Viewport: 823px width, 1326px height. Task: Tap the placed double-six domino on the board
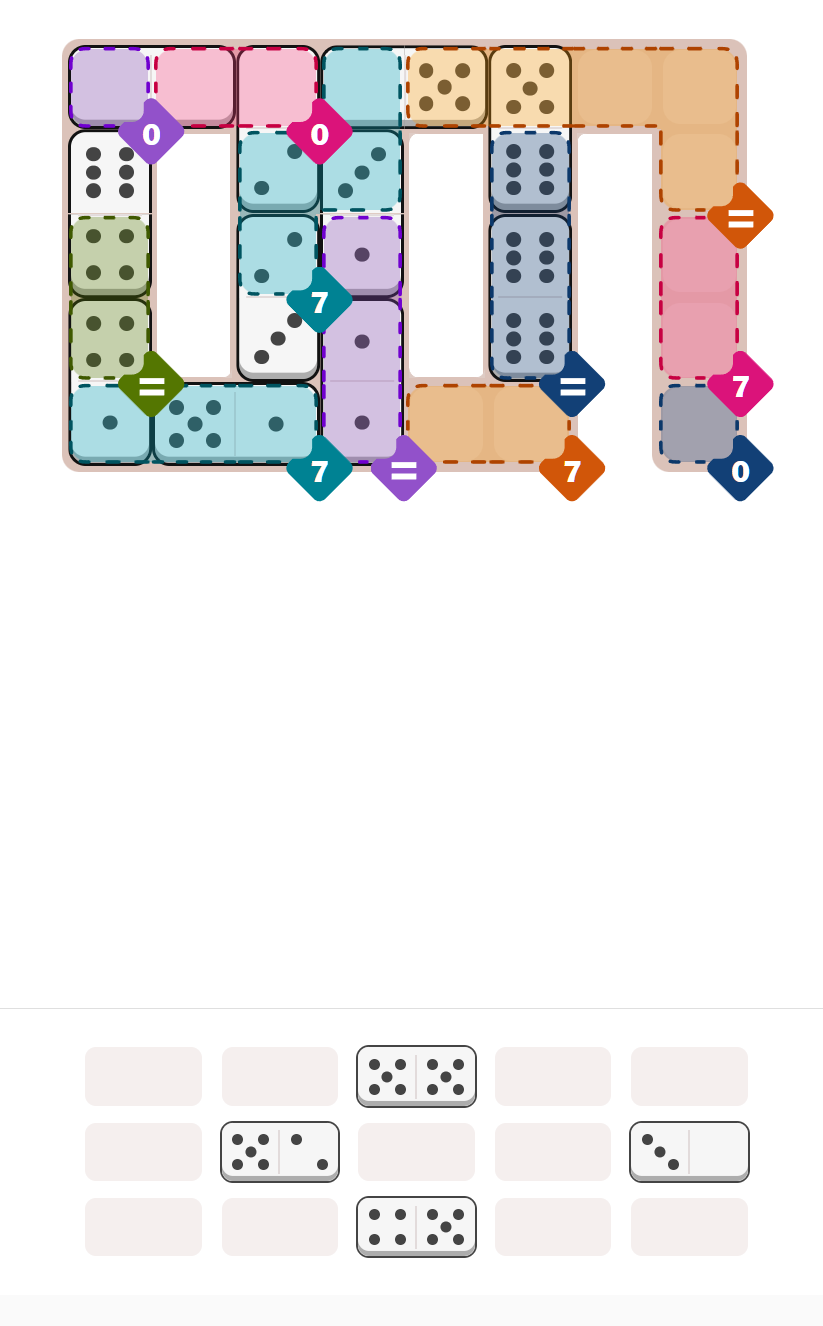530,298
